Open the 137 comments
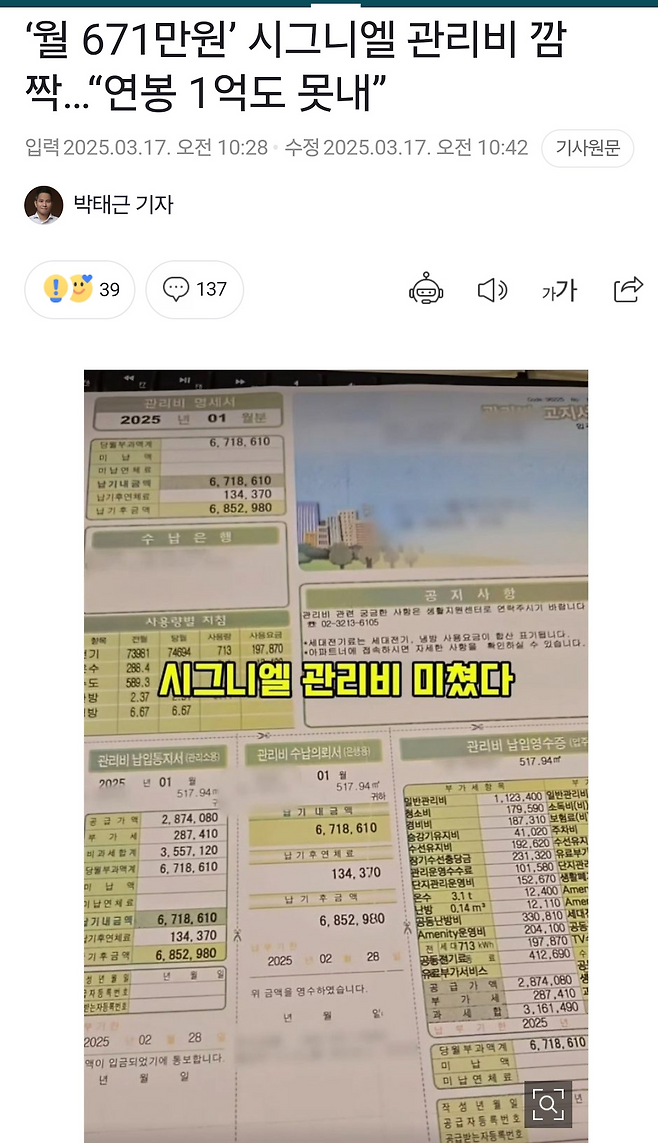 click(x=195, y=289)
